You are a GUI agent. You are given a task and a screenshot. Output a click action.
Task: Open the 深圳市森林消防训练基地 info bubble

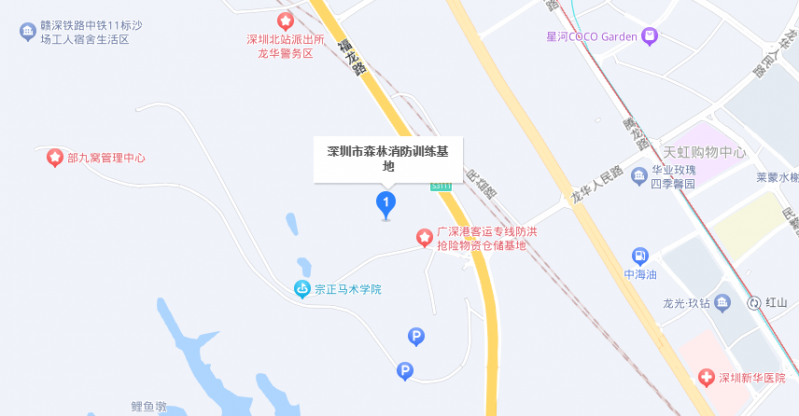[x=388, y=159]
